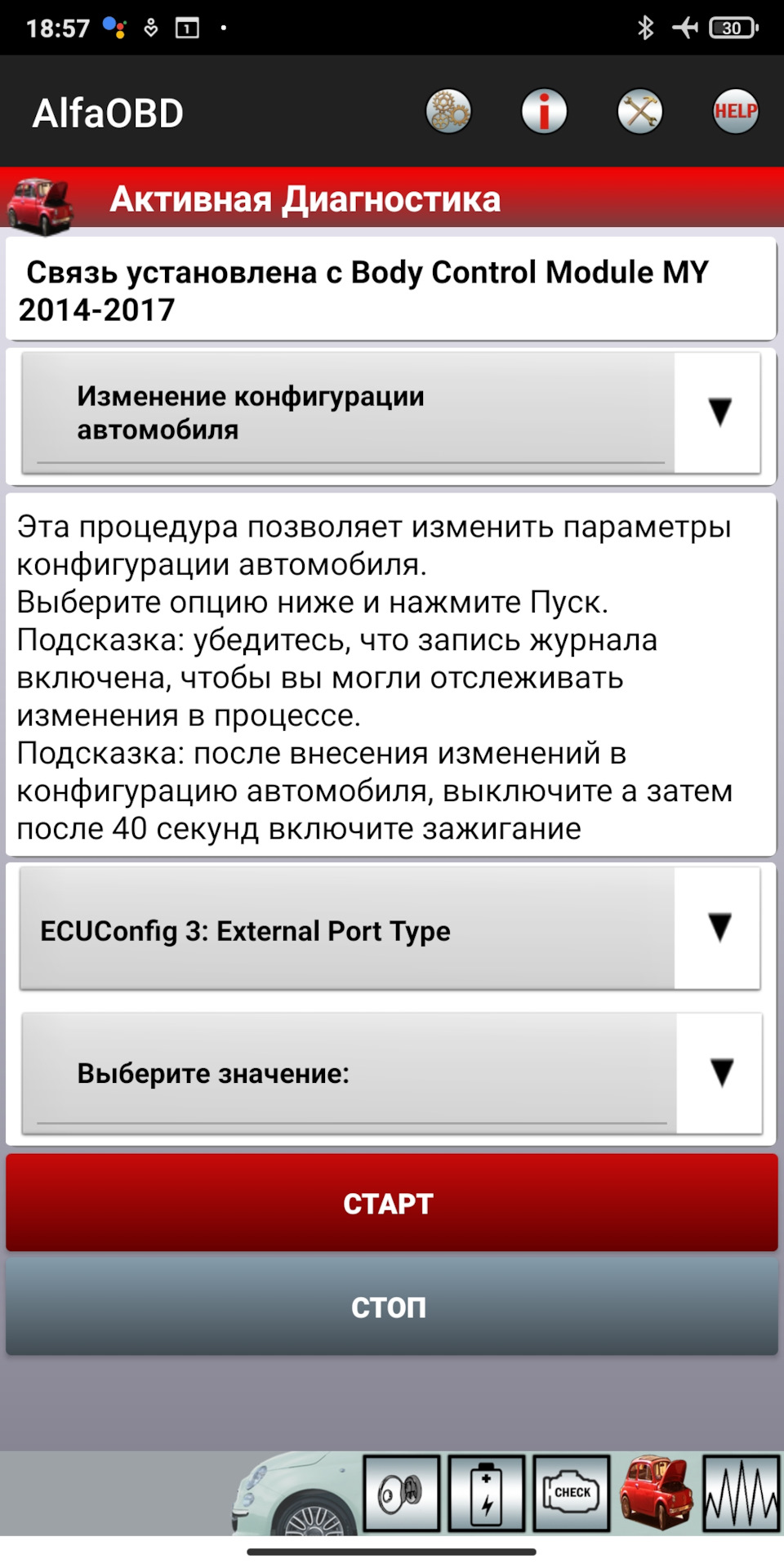Open the gears settings icon
This screenshot has width=784, height=1568.
pyautogui.click(x=448, y=112)
